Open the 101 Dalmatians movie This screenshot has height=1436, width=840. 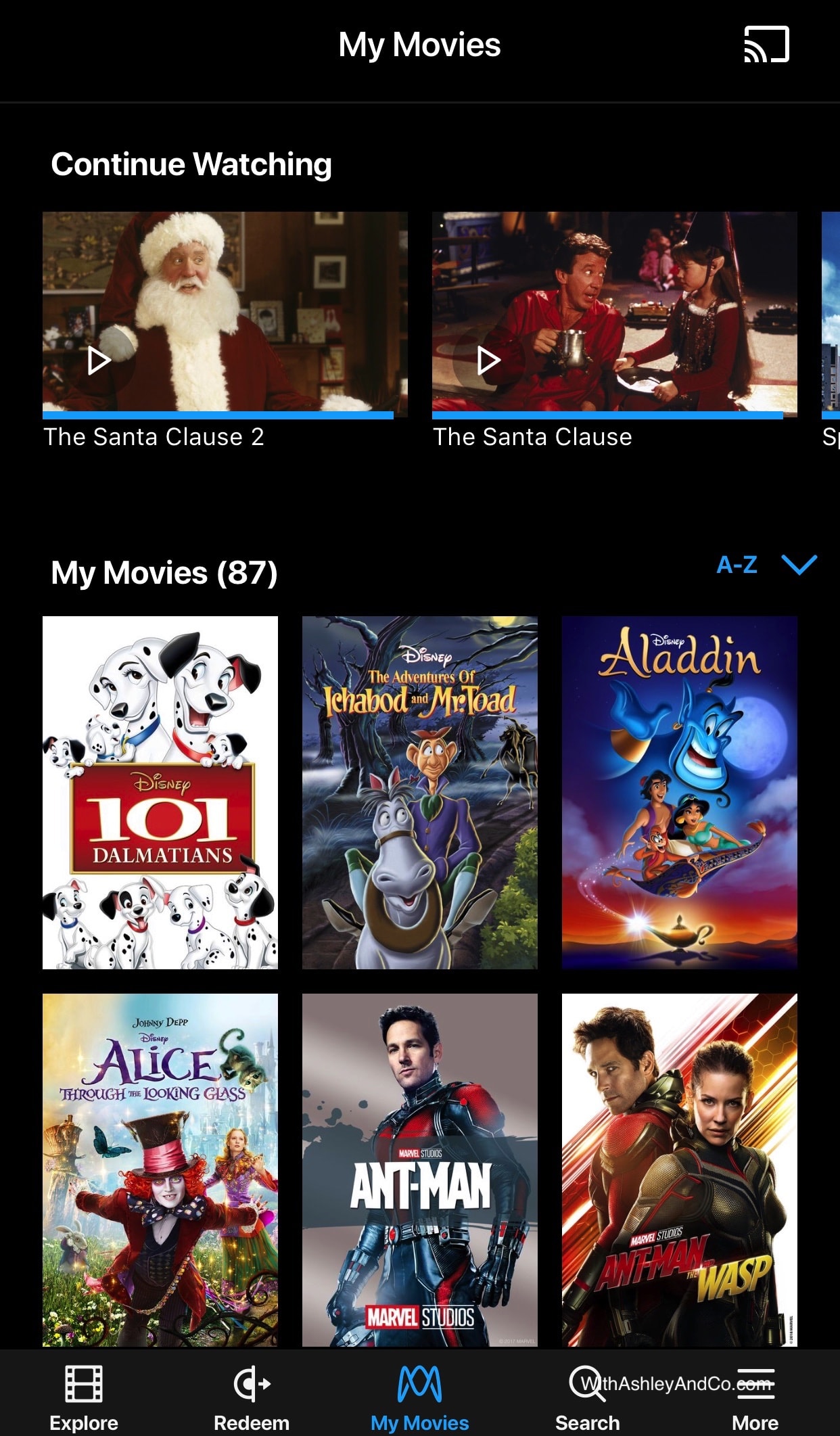[160, 792]
